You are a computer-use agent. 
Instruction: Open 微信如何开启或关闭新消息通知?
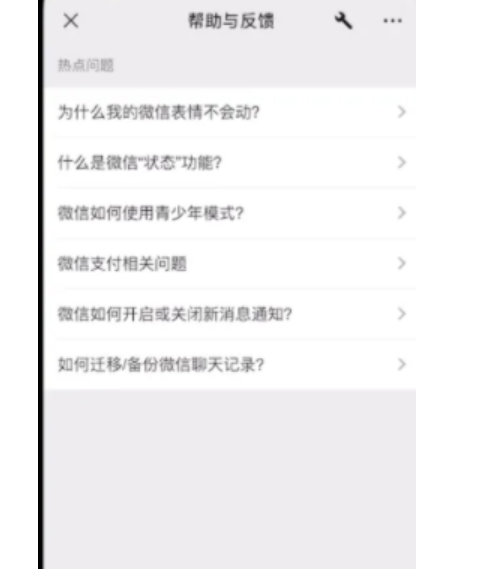[230, 314]
